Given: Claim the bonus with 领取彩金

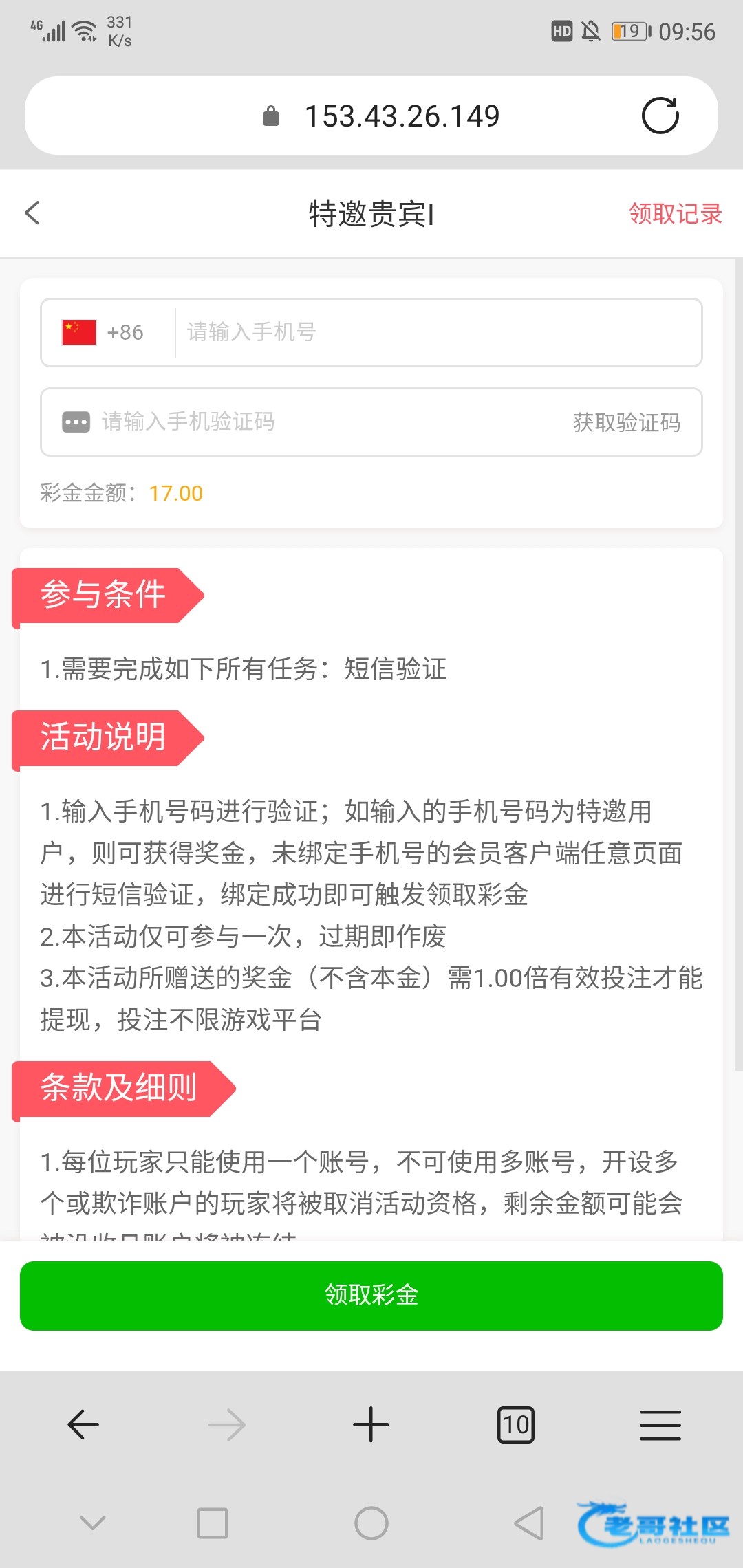Looking at the screenshot, I should coord(371,1296).
